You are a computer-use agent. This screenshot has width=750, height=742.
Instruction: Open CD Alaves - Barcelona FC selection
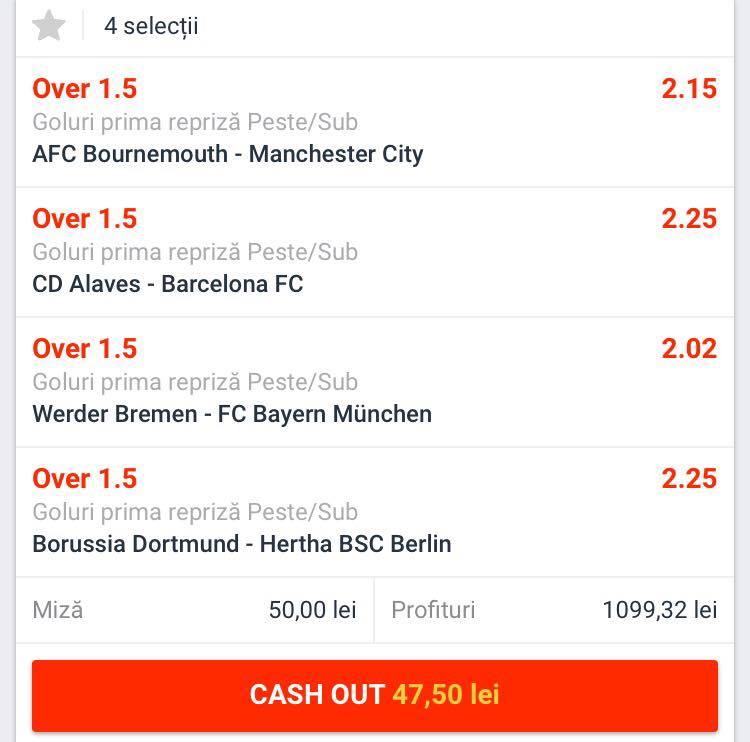point(375,252)
